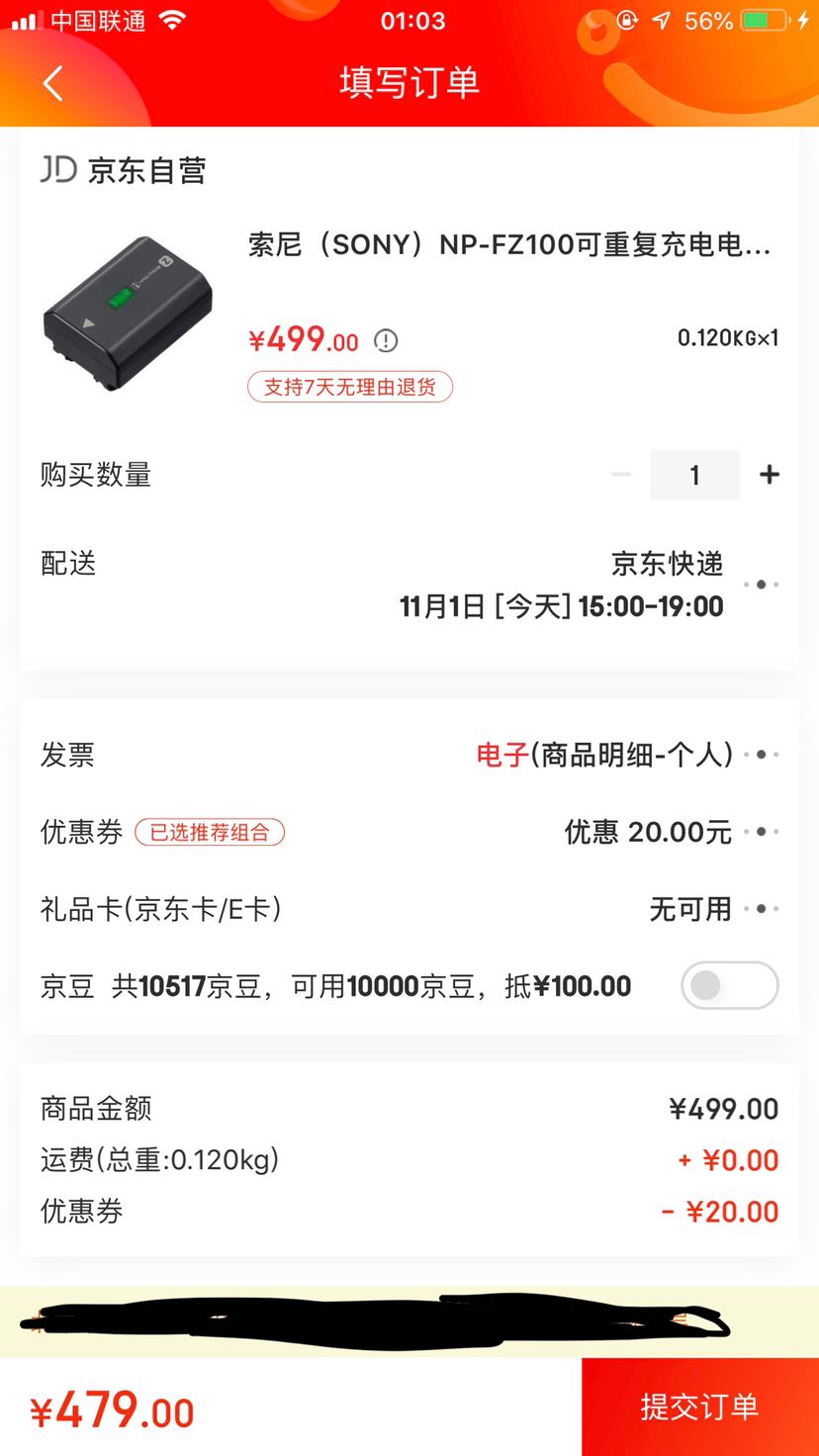Decrease quantity with the minus icon
Viewport: 819px width, 1456px height.
coord(621,474)
